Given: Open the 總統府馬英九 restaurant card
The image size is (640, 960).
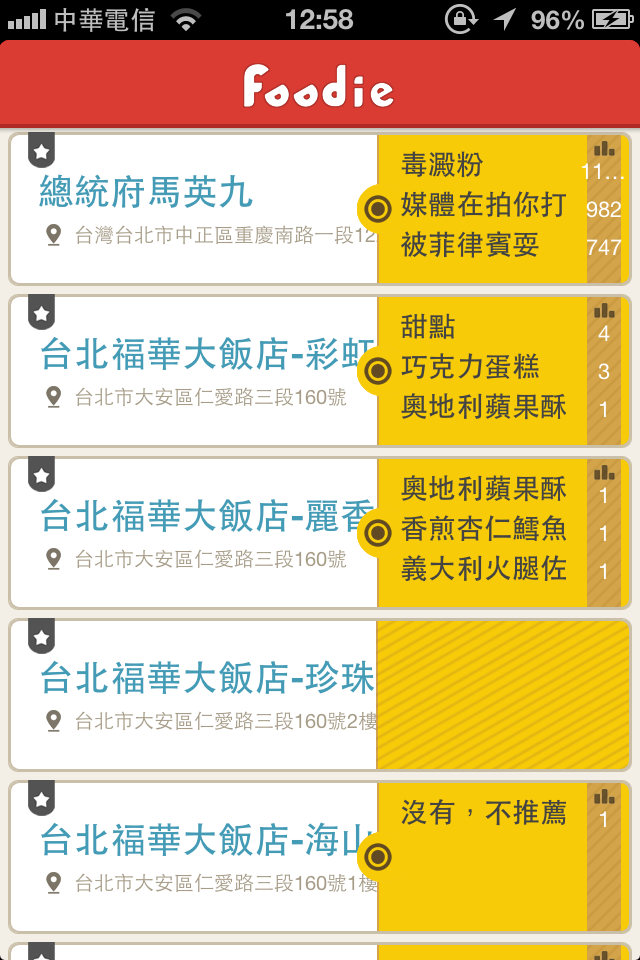Looking at the screenshot, I should [195, 208].
